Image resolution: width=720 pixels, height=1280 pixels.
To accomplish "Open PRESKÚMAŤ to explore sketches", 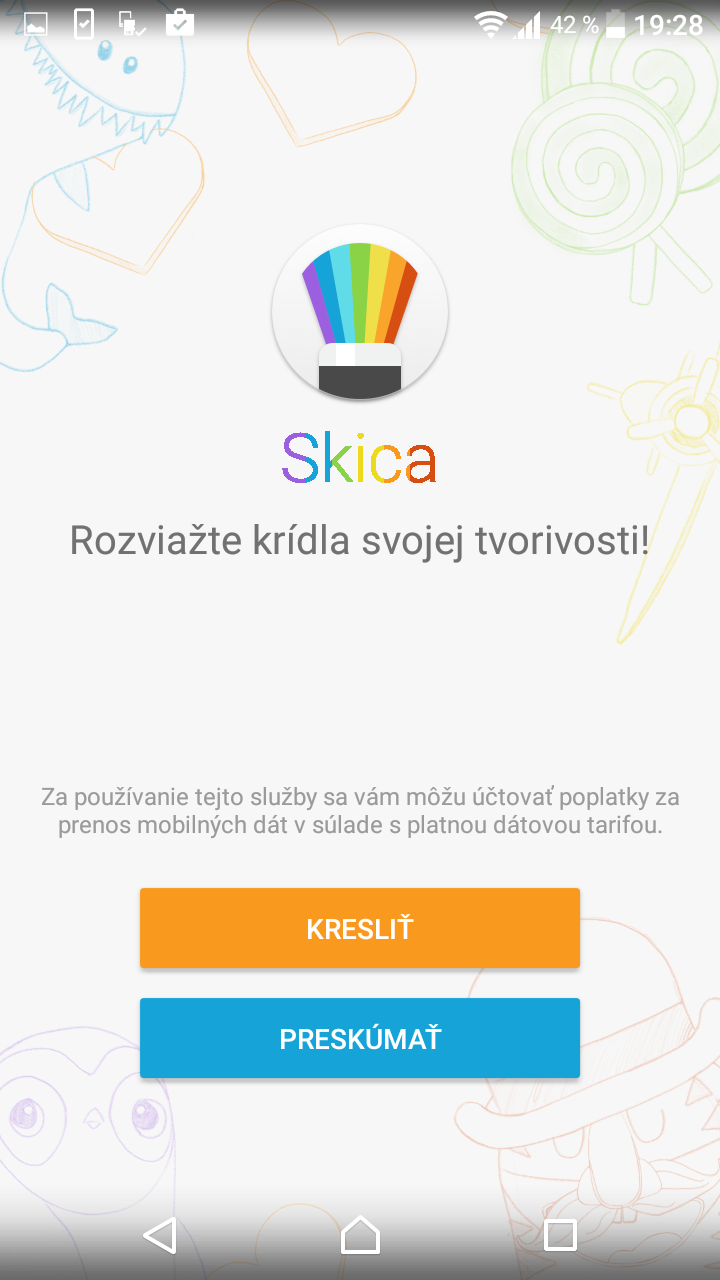I will click(x=360, y=1038).
